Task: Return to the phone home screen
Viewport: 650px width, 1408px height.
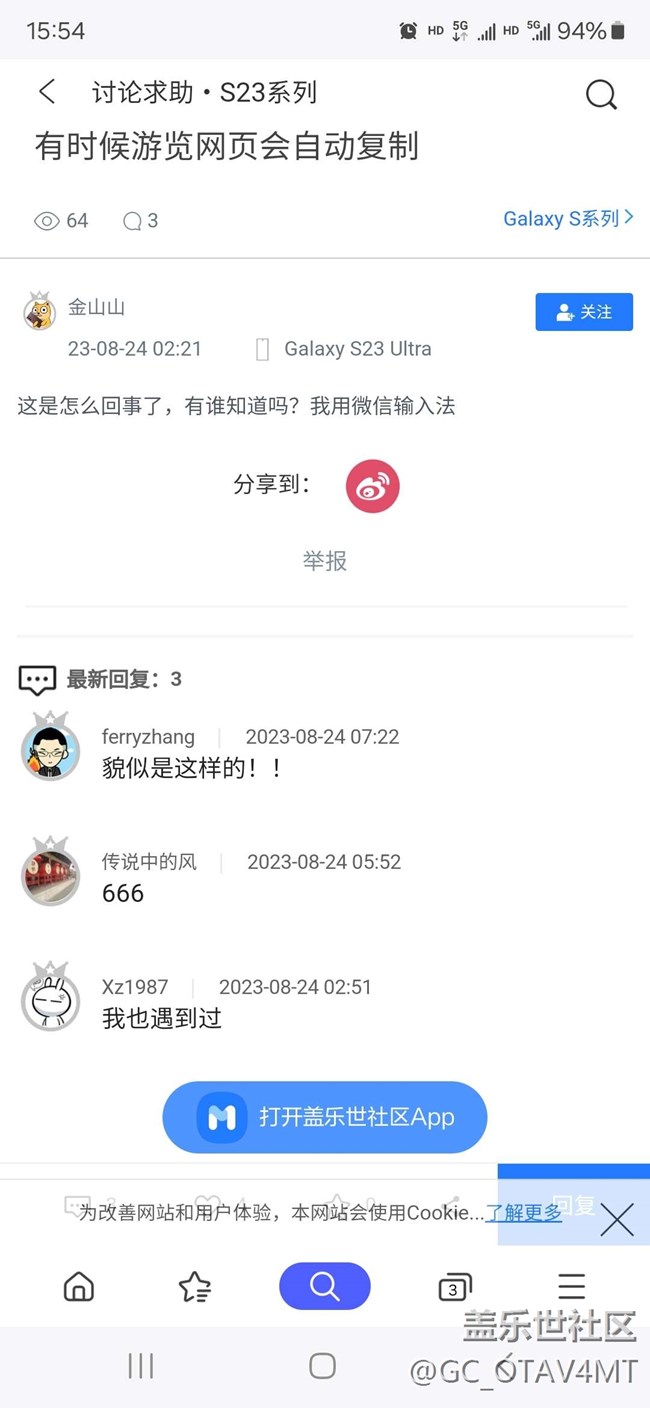Action: tap(322, 1366)
